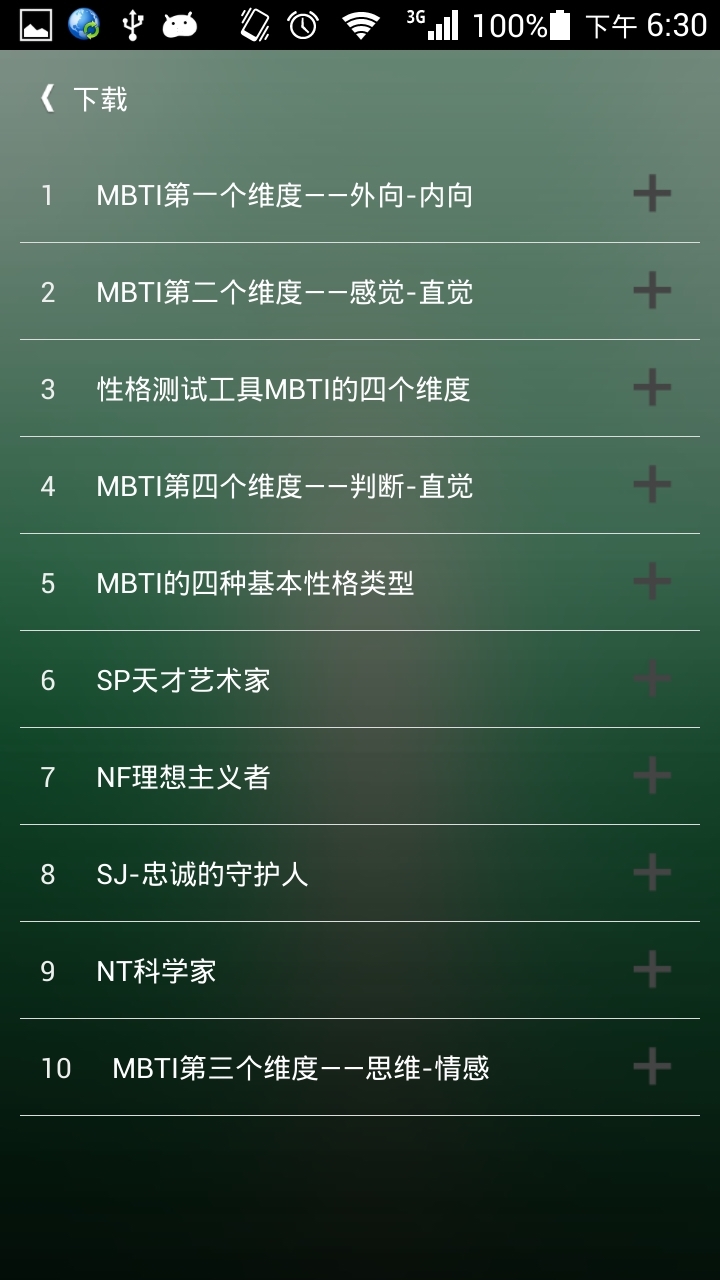Tap plus icon for NT科学家
720x1280 pixels.
[652, 970]
